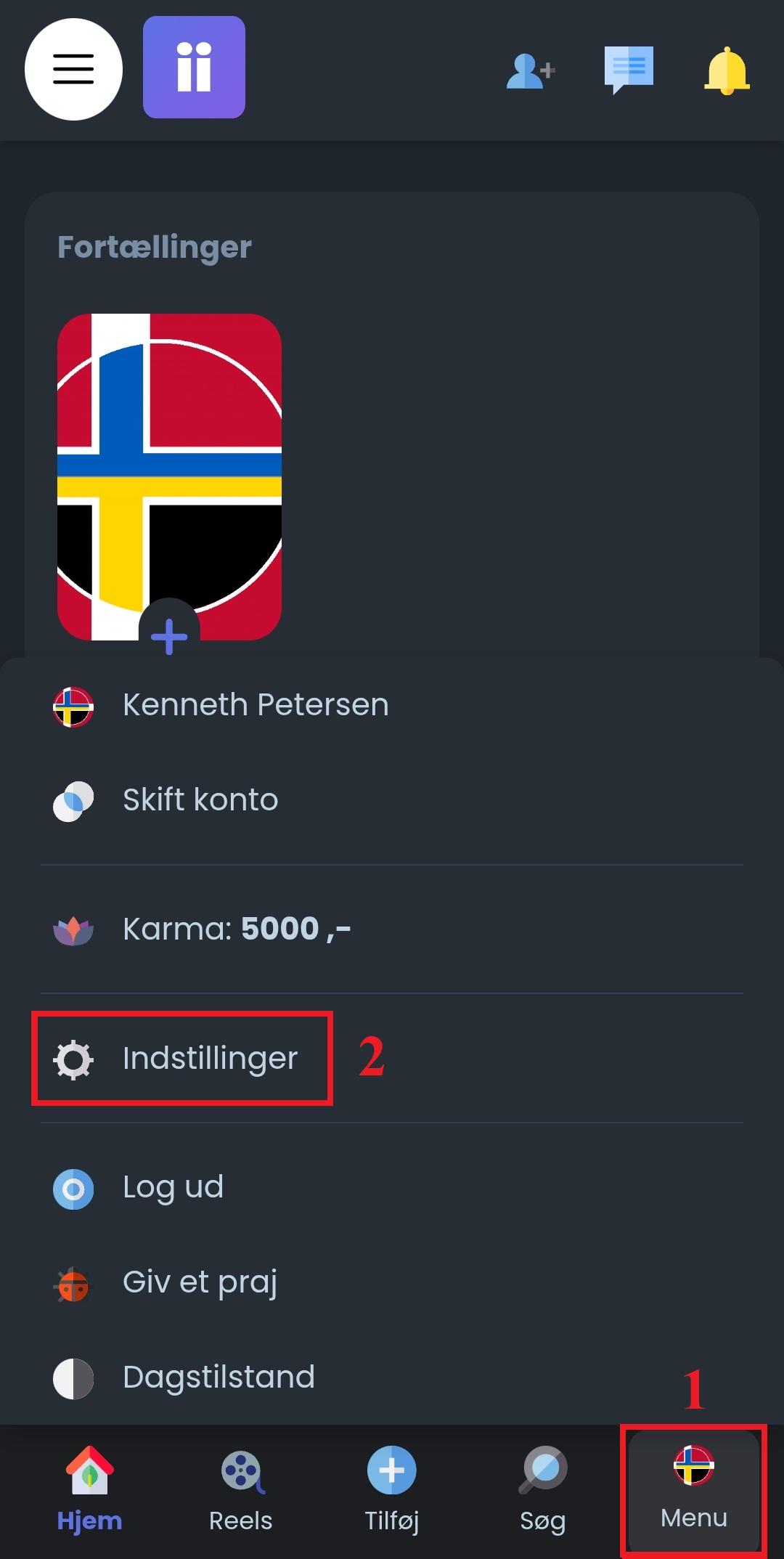Open Giv et praj feedback
The width and height of the screenshot is (784, 1559).
[200, 1283]
